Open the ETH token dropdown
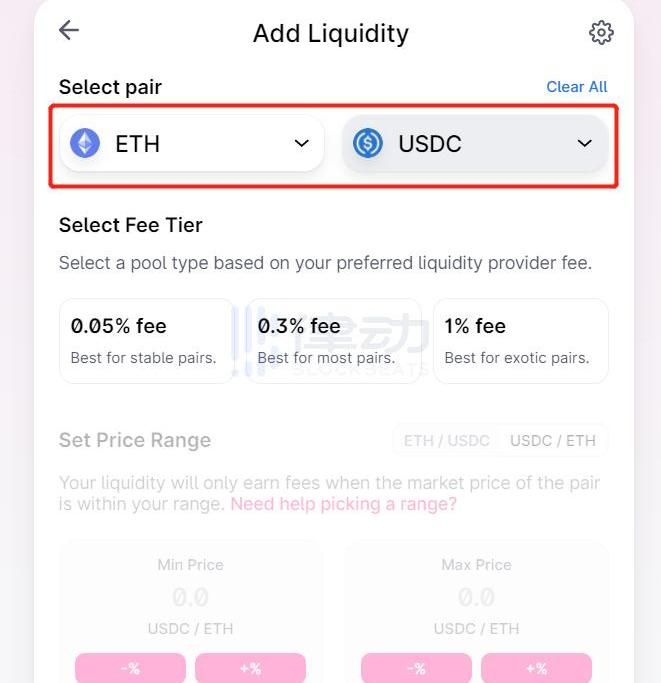Screen dimensions: 661x683 tap(191, 144)
